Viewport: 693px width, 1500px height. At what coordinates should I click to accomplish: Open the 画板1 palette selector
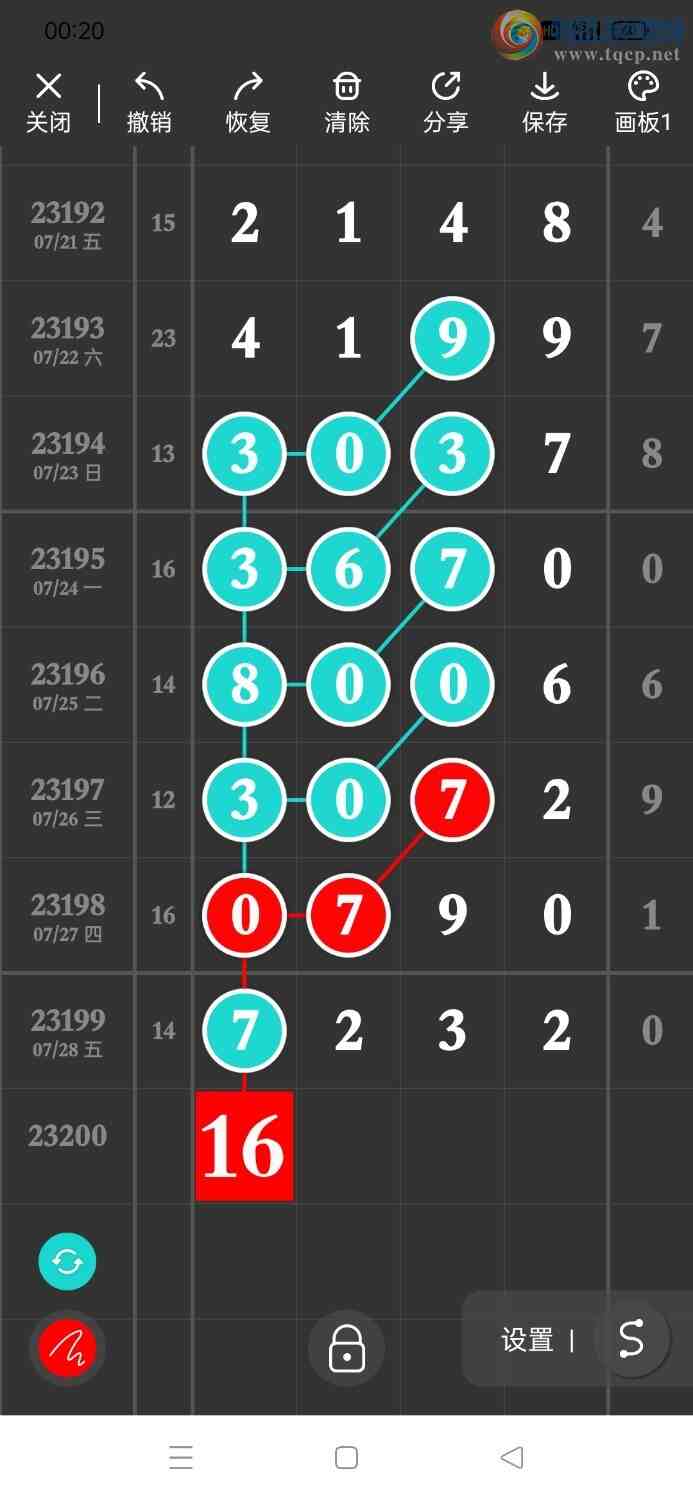tap(643, 102)
